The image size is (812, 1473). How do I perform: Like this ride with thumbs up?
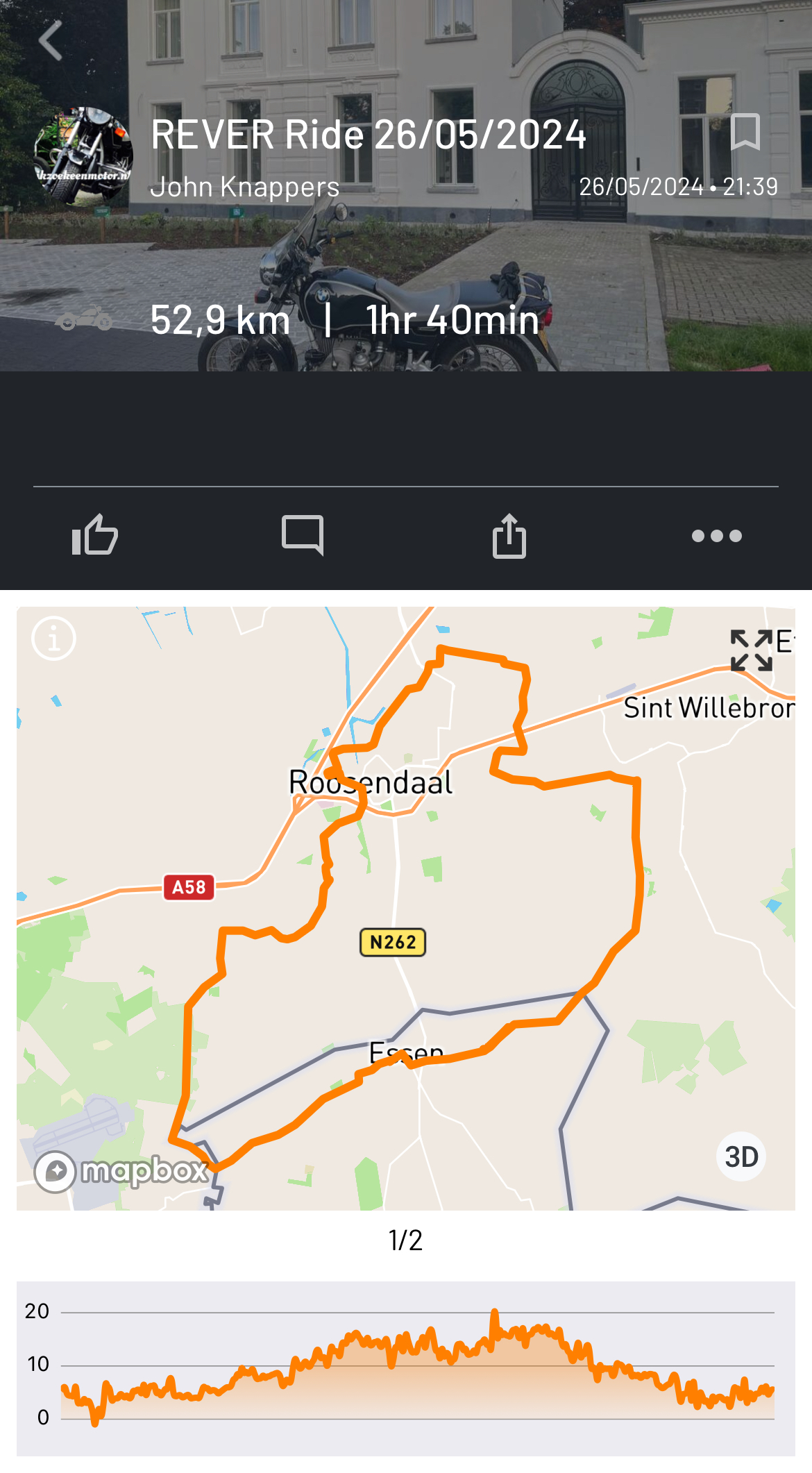pos(95,535)
